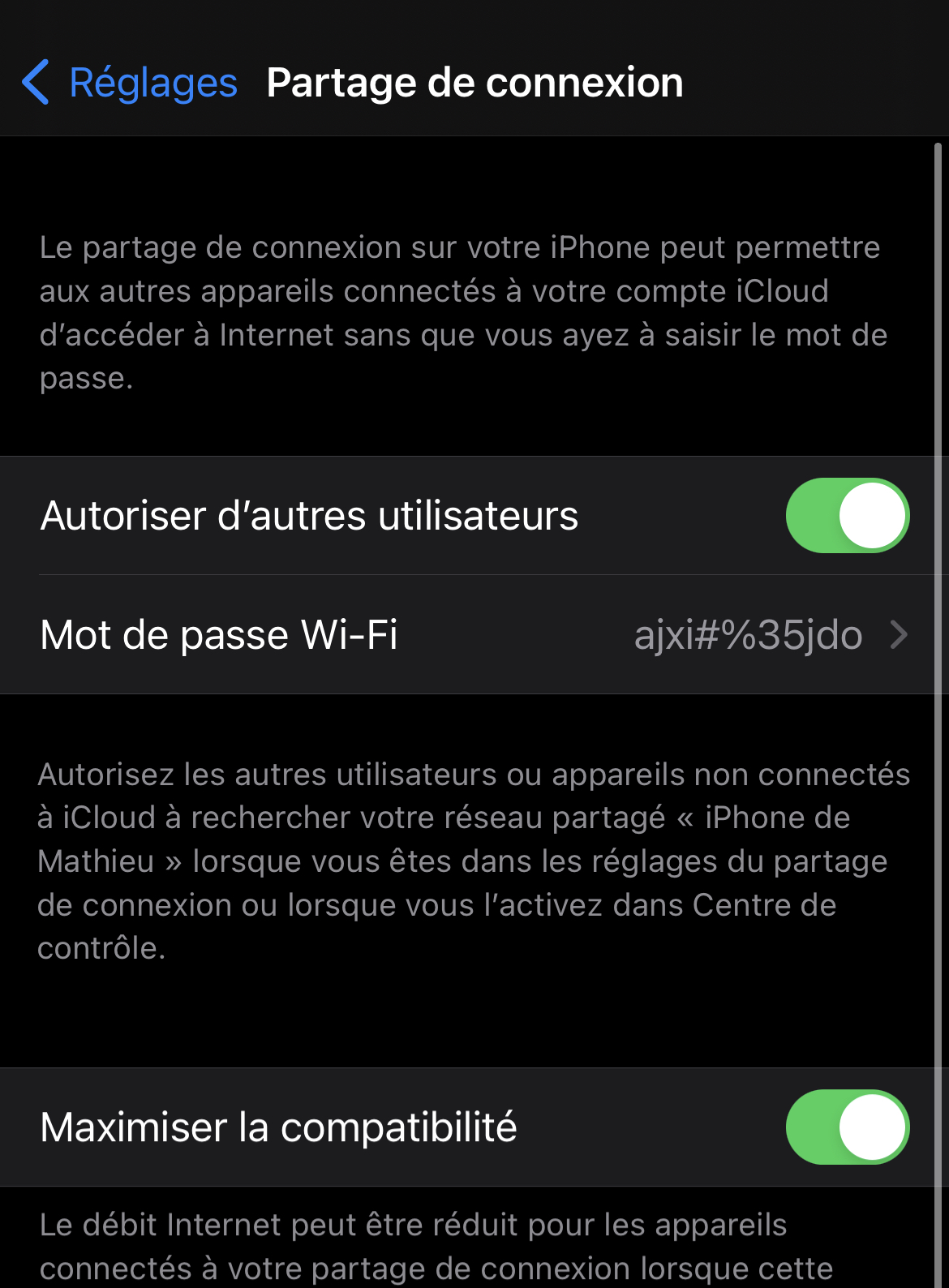Tap the blue left-pointing navigation arrow
Image resolution: width=949 pixels, height=1288 pixels.
pyautogui.click(x=38, y=82)
